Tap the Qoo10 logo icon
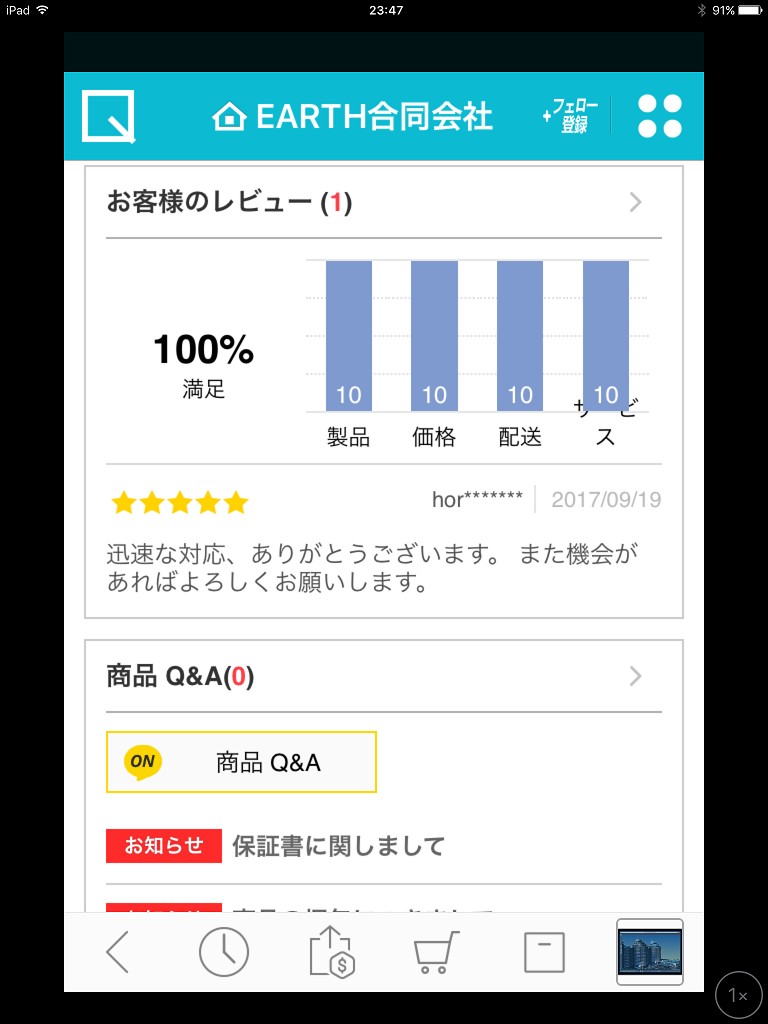Image resolution: width=768 pixels, height=1024 pixels. pos(108,117)
